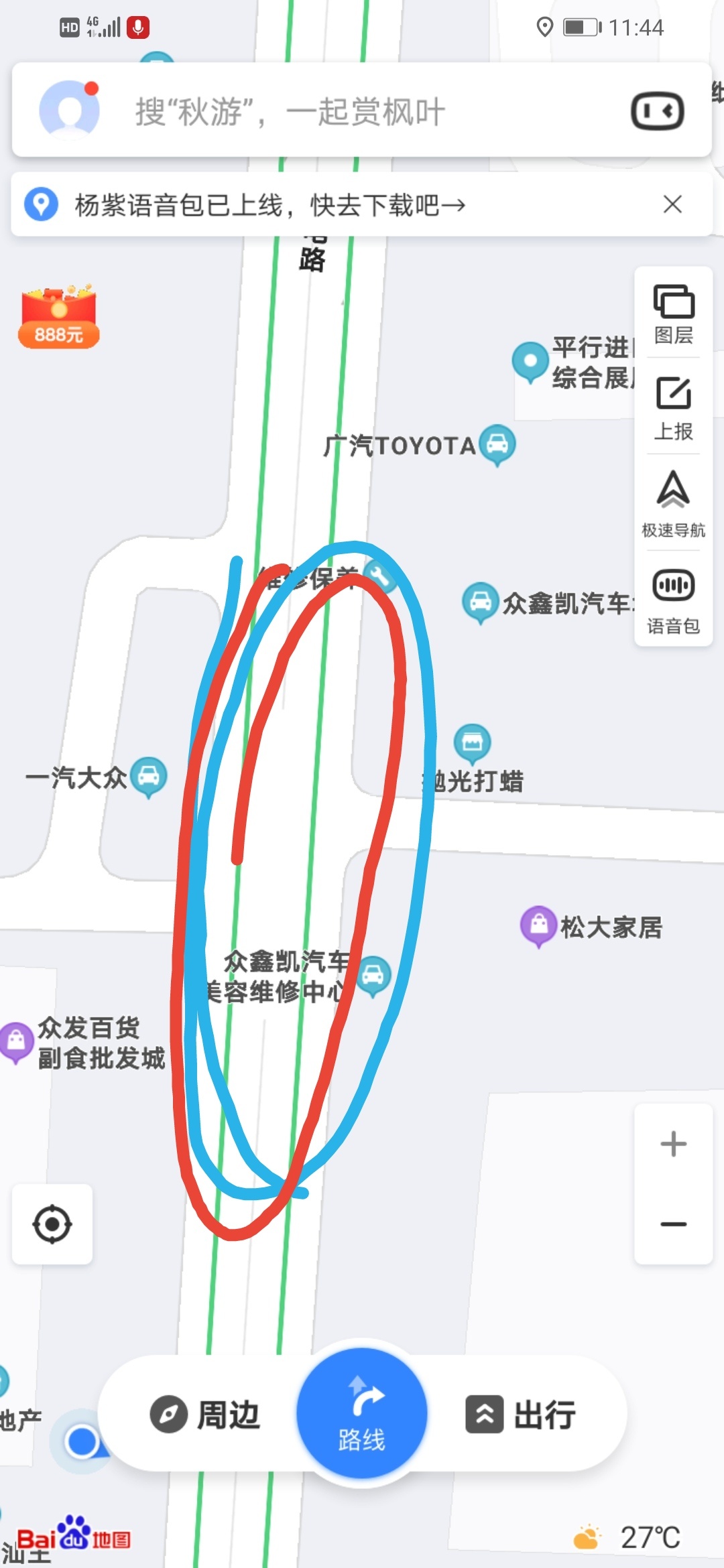This screenshot has width=724, height=1568.
Task: Open 周边 nearby places
Action: 204,1414
